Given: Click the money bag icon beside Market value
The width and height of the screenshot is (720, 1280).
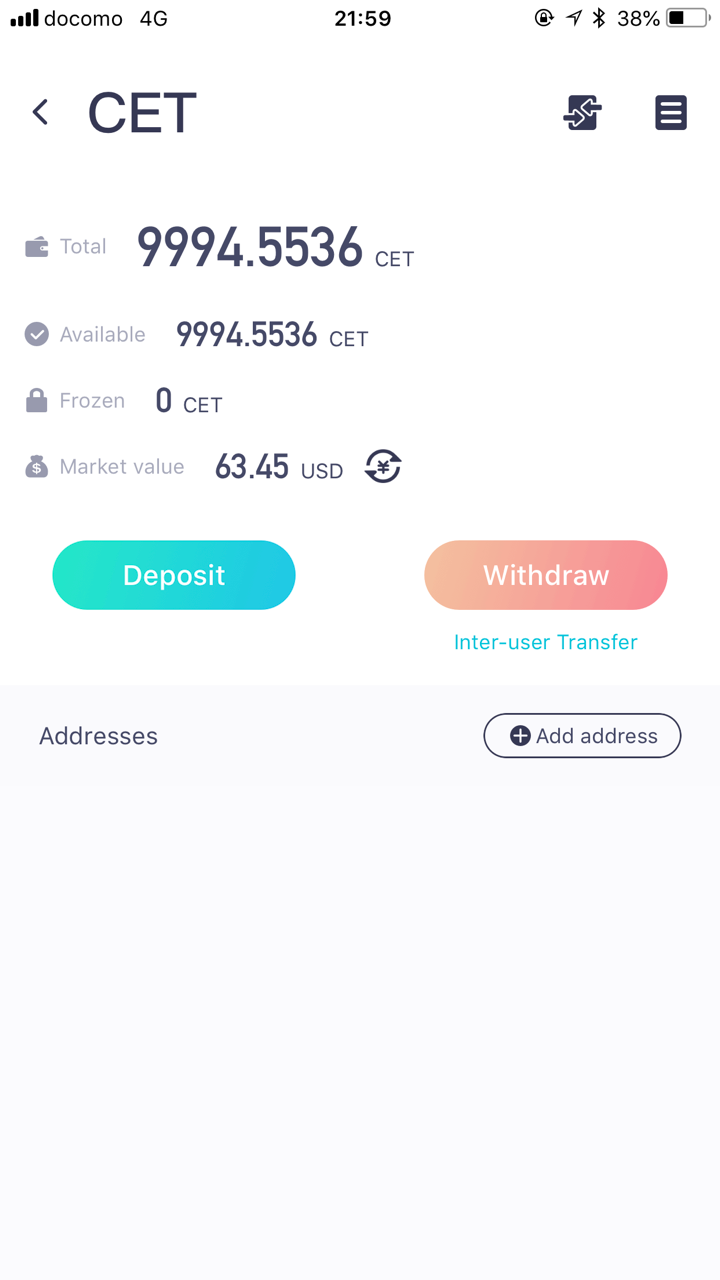Looking at the screenshot, I should coord(36,466).
